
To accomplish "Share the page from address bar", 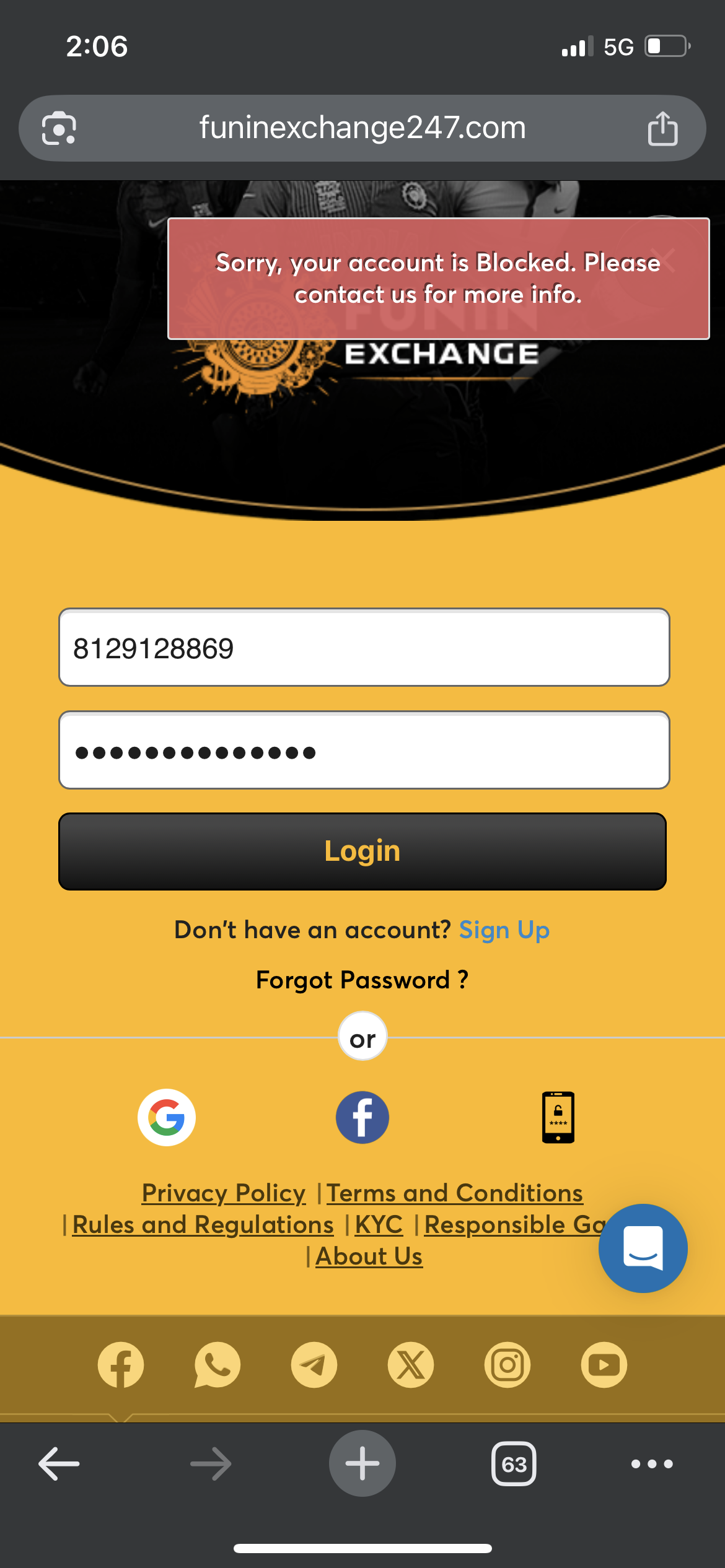I will pyautogui.click(x=662, y=128).
